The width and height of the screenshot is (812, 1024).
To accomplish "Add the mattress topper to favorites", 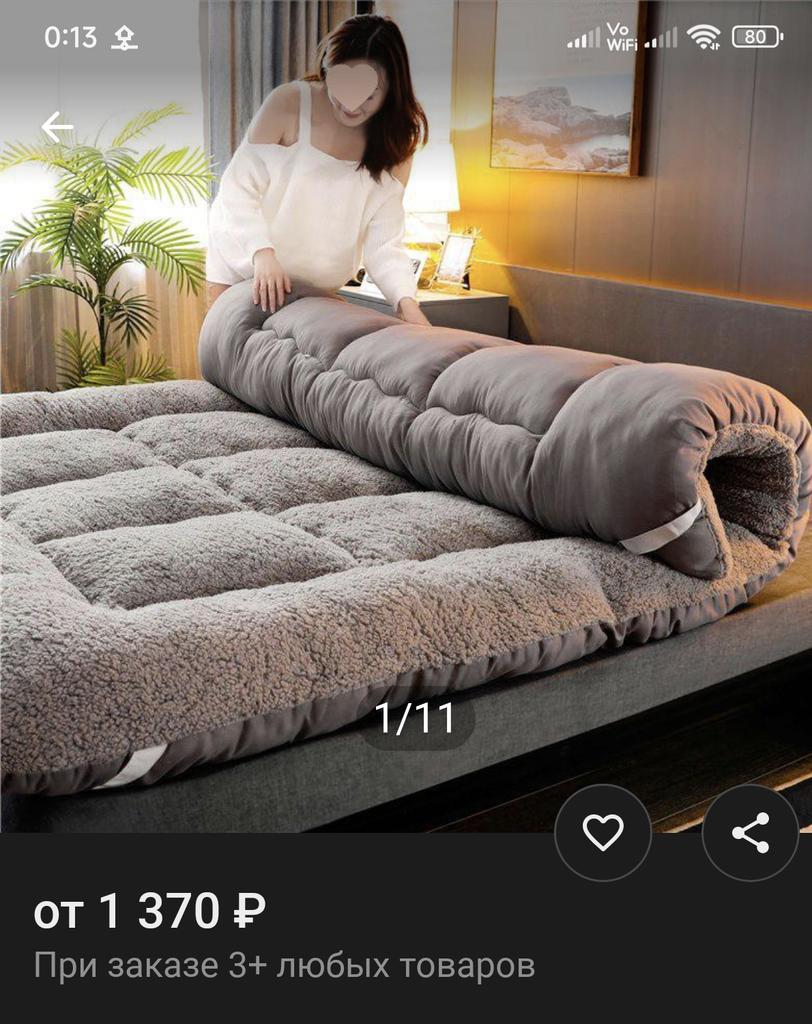I will pos(603,832).
